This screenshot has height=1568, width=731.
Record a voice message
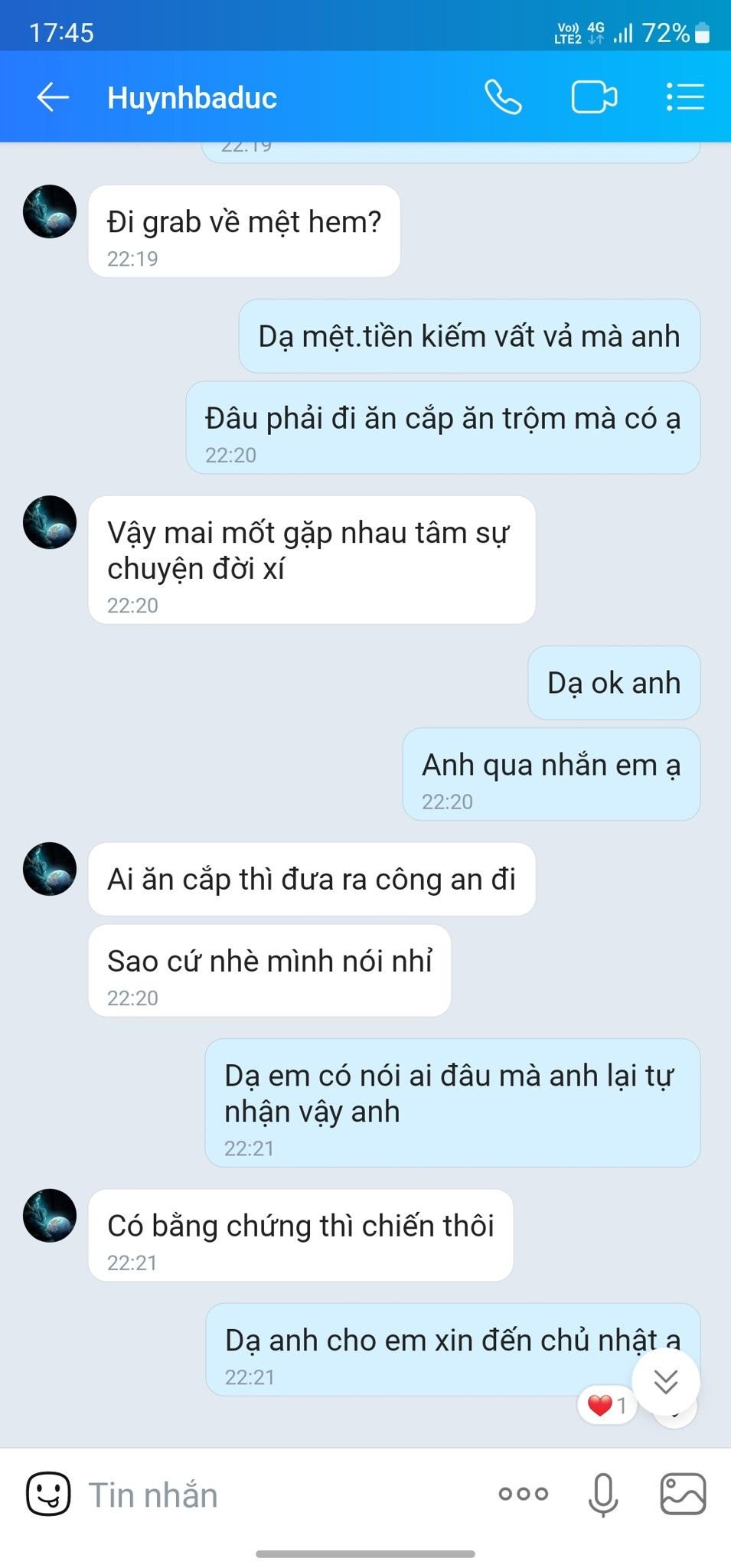click(x=602, y=1494)
